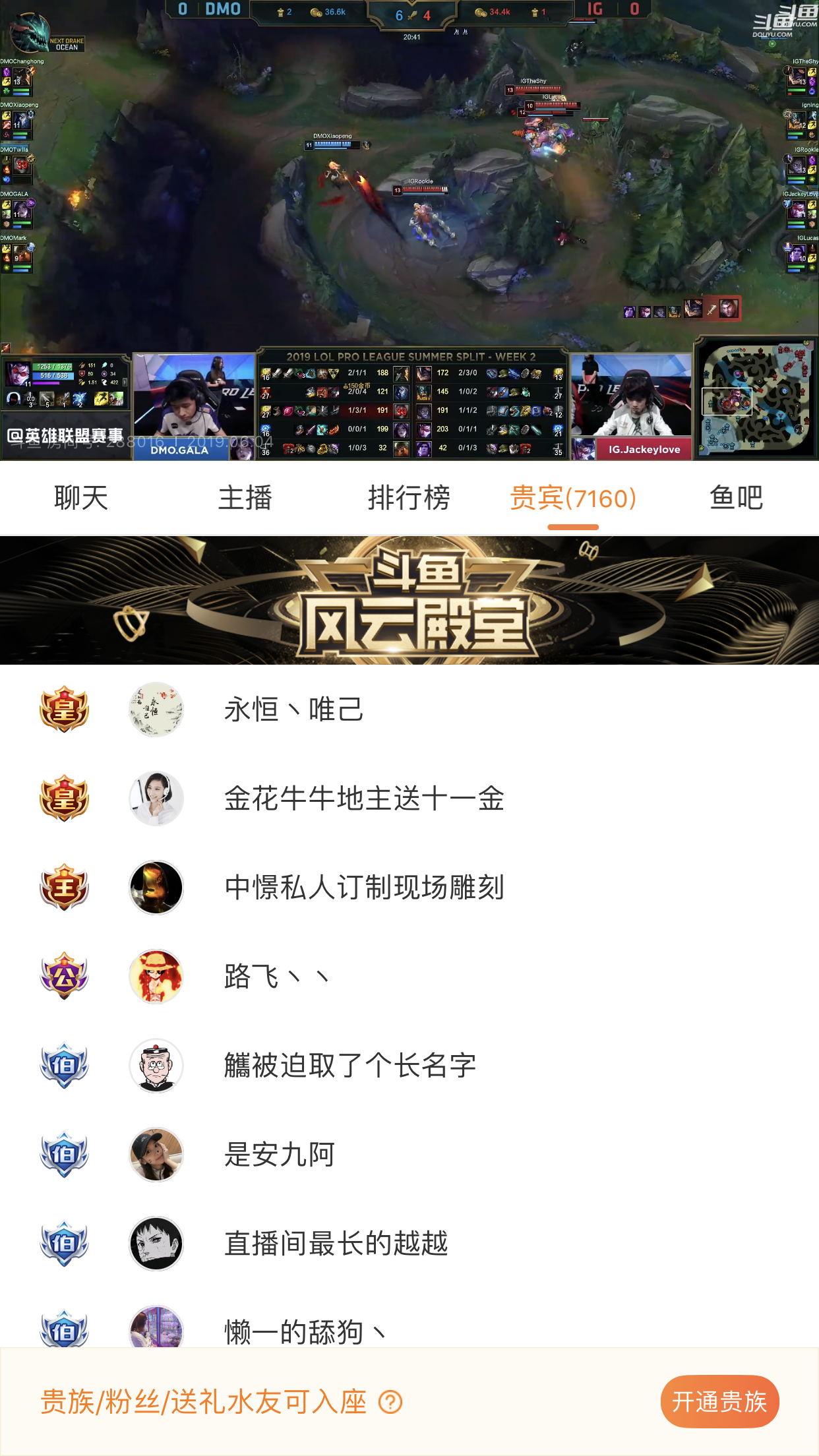
Task: View user 金花牛牛地主送十一金
Action: (x=364, y=799)
